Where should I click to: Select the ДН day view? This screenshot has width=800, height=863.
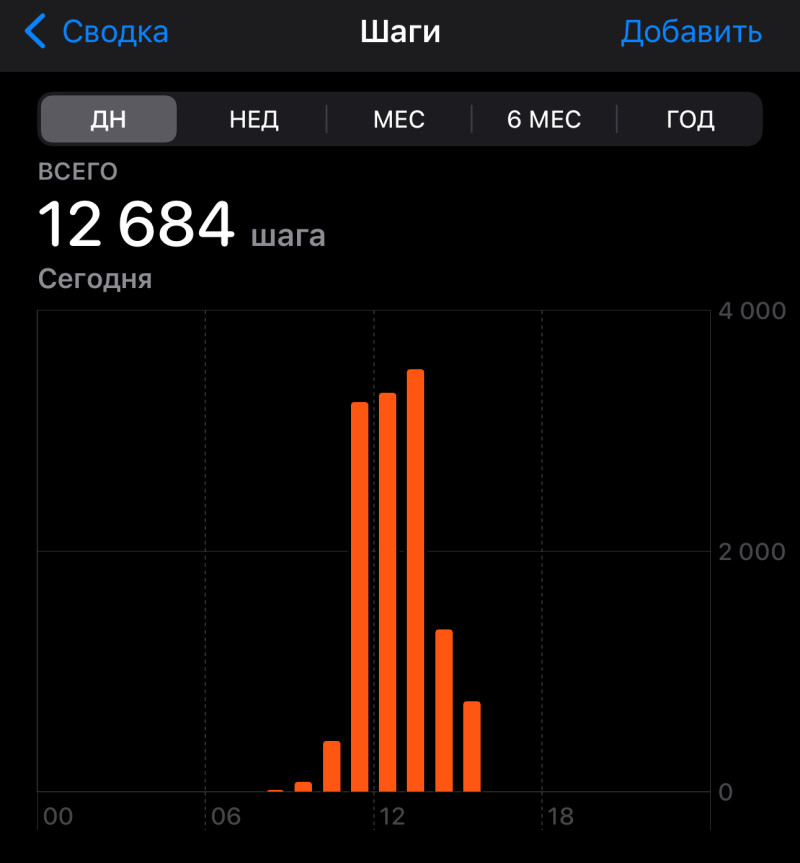point(108,120)
